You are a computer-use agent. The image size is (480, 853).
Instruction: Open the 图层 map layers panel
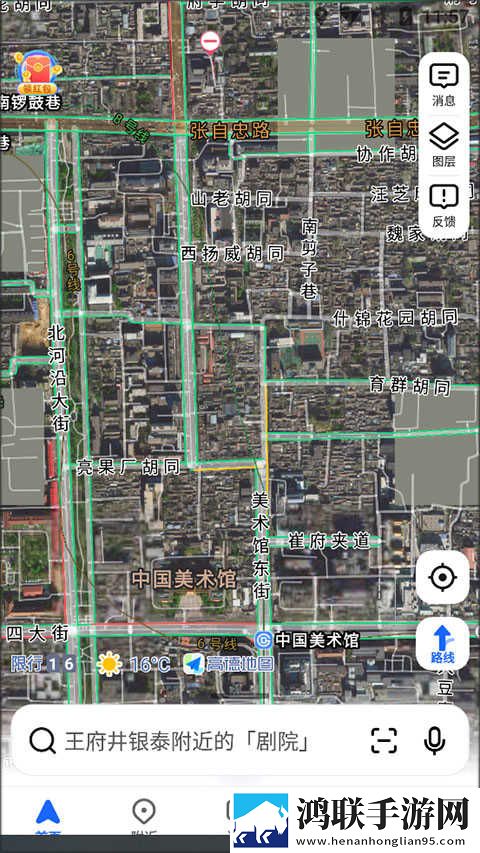(x=444, y=146)
